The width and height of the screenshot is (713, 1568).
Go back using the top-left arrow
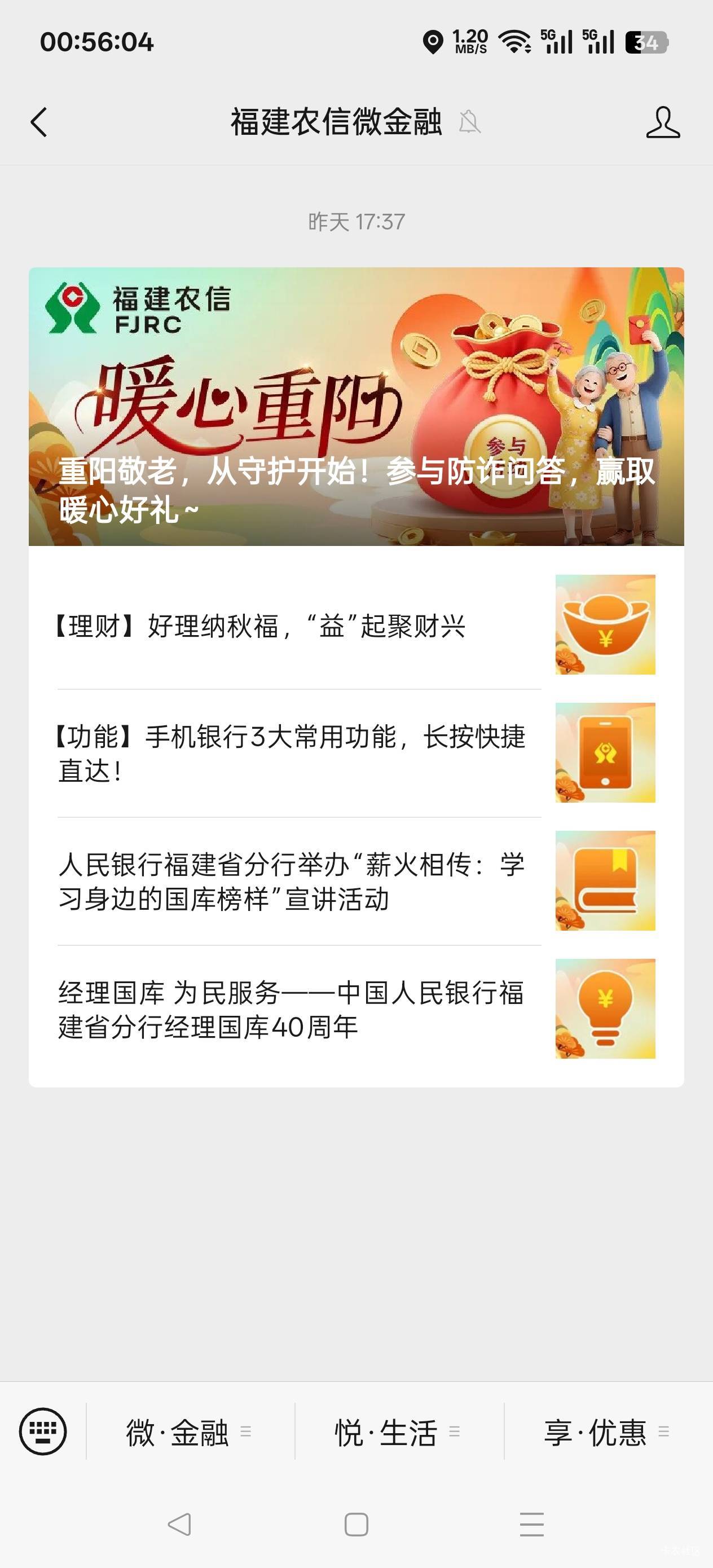(39, 122)
